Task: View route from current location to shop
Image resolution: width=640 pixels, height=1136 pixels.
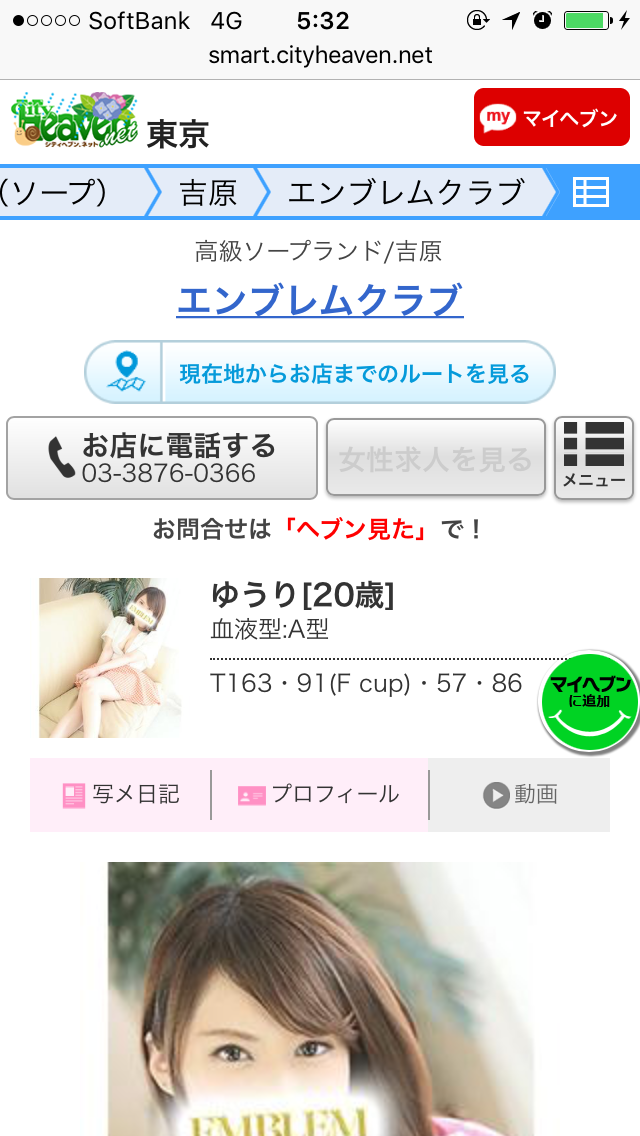Action: (x=320, y=373)
